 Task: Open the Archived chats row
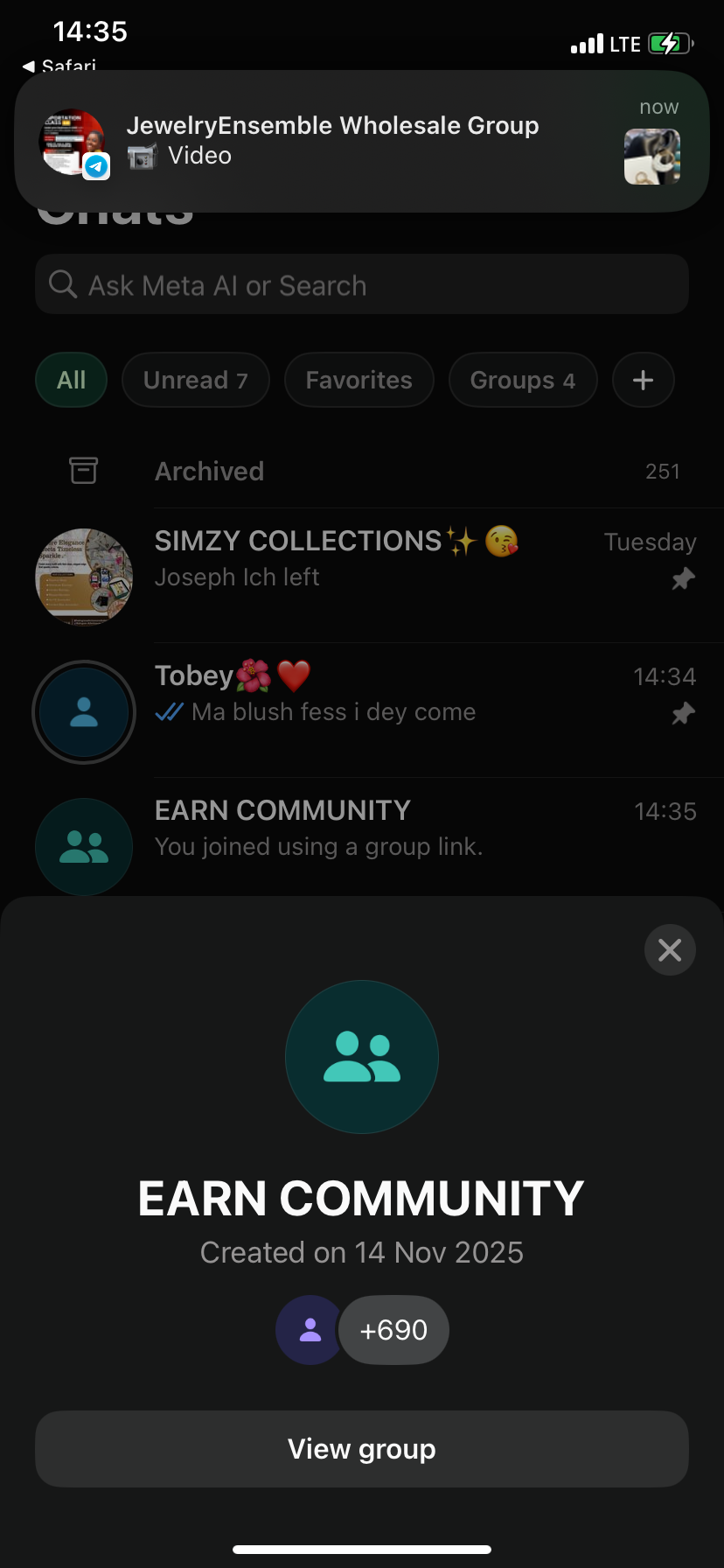tap(362, 472)
